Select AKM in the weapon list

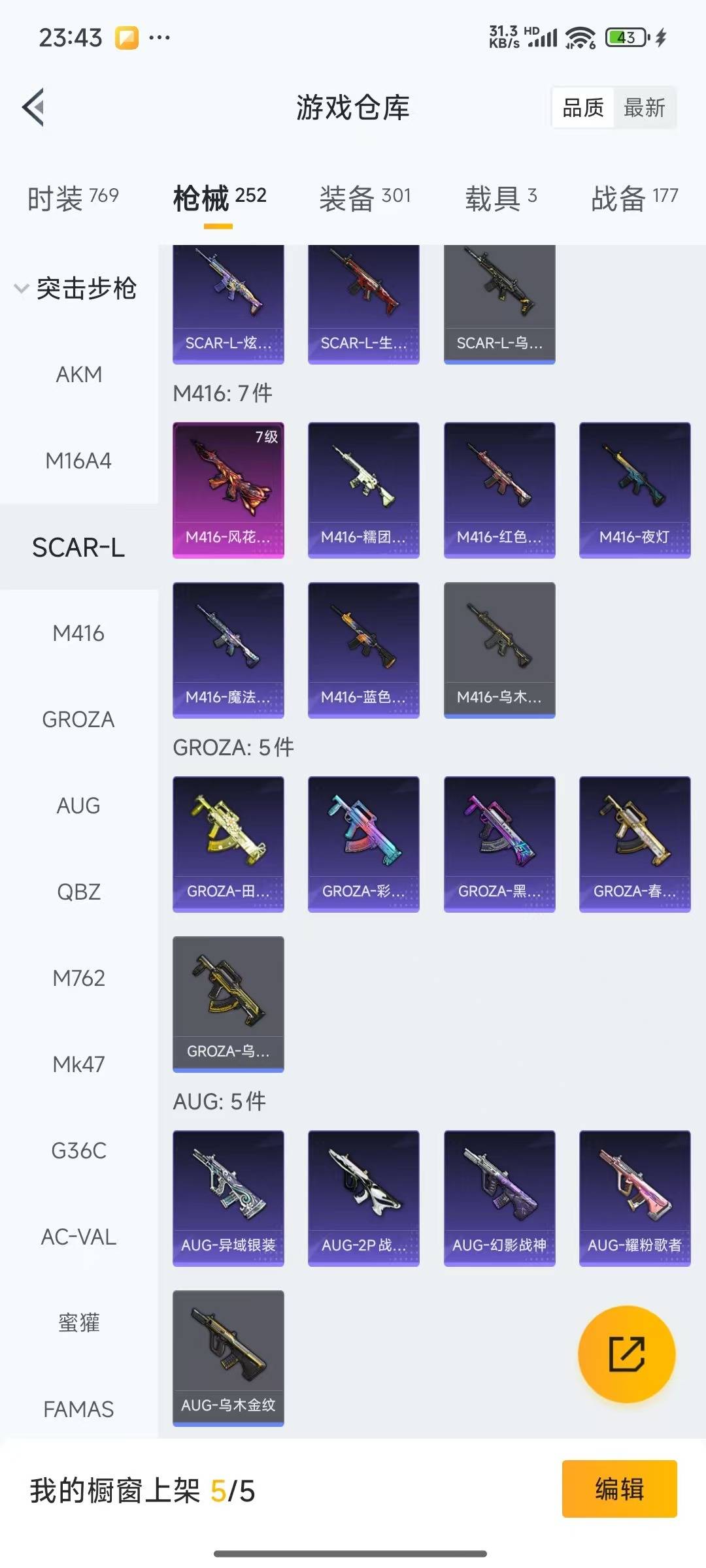tap(79, 374)
